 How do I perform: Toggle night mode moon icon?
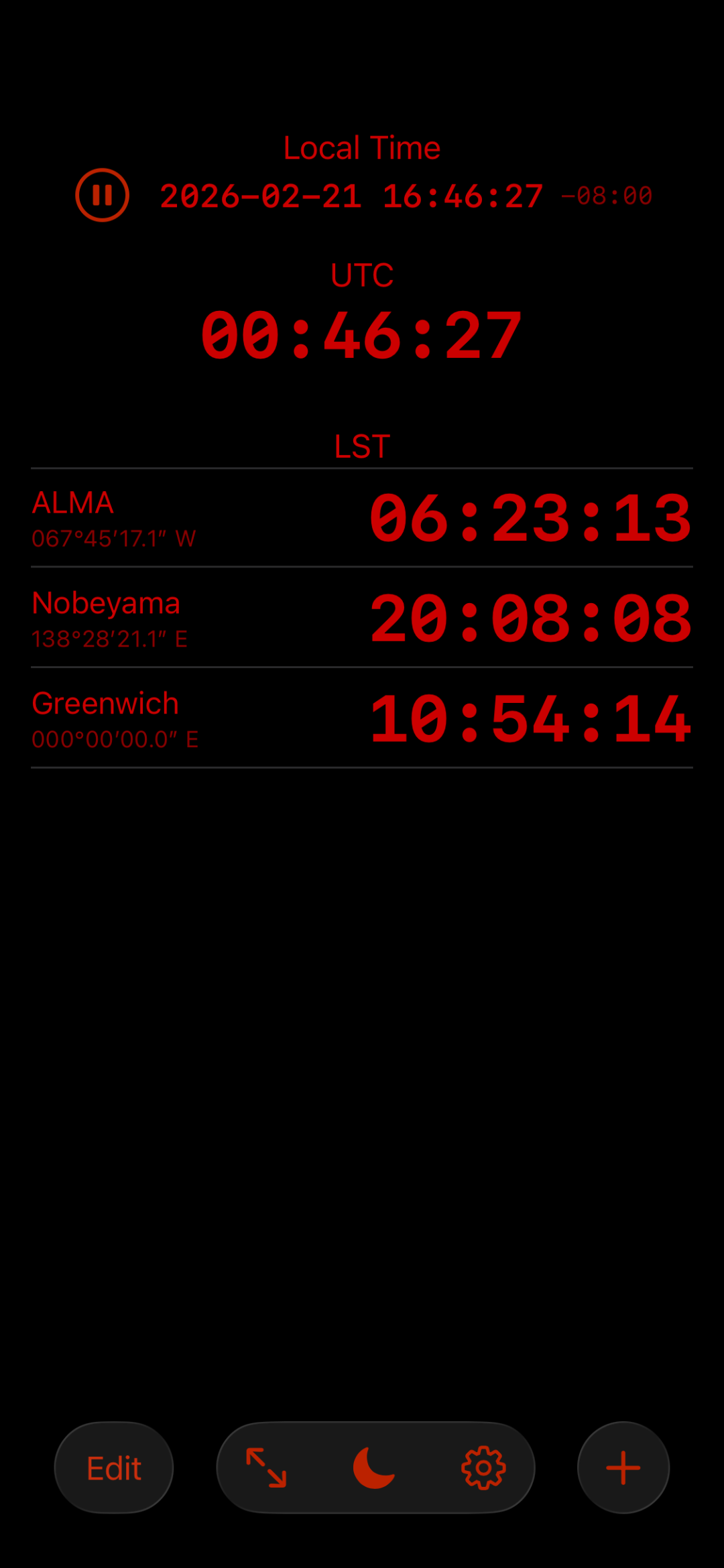[374, 1468]
